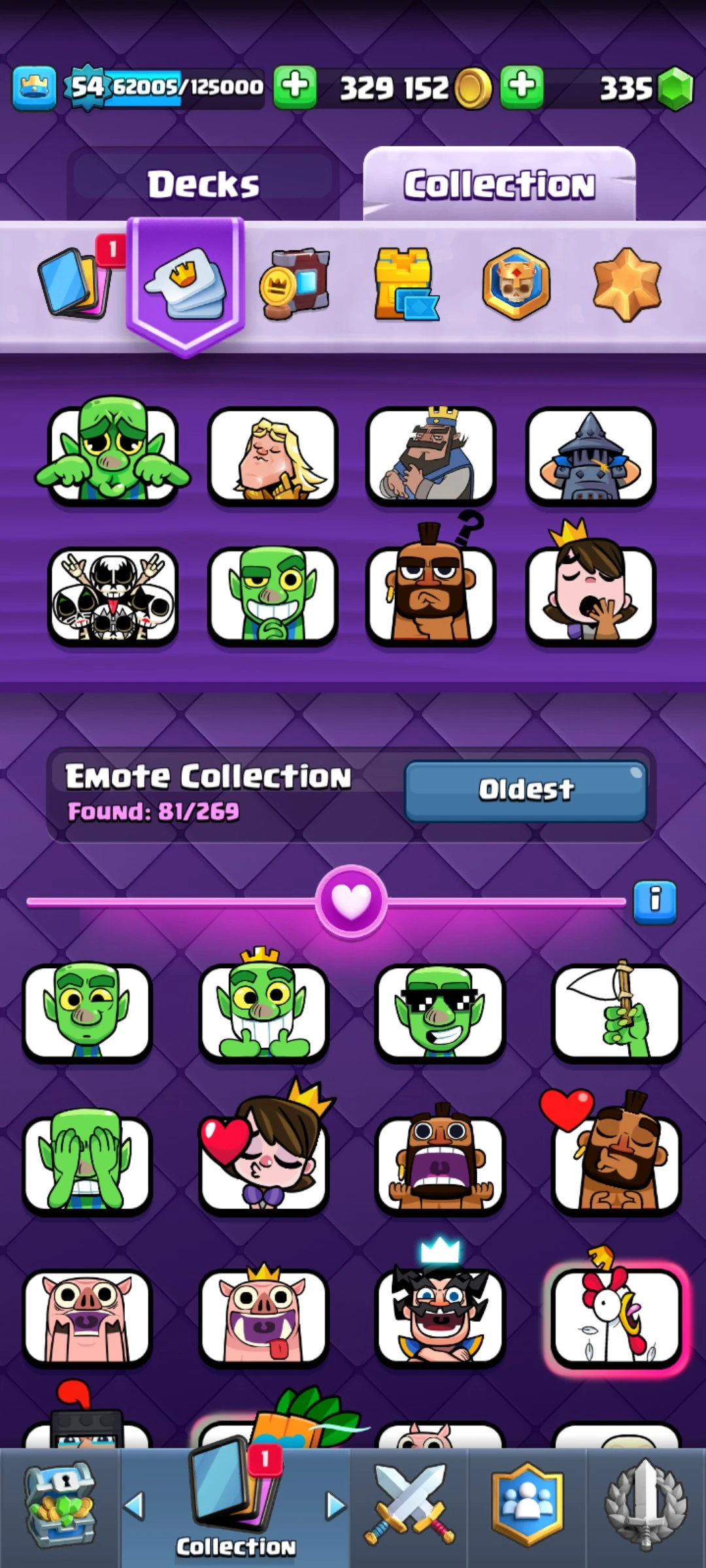Select the crying goblin emote in deck

point(112,454)
